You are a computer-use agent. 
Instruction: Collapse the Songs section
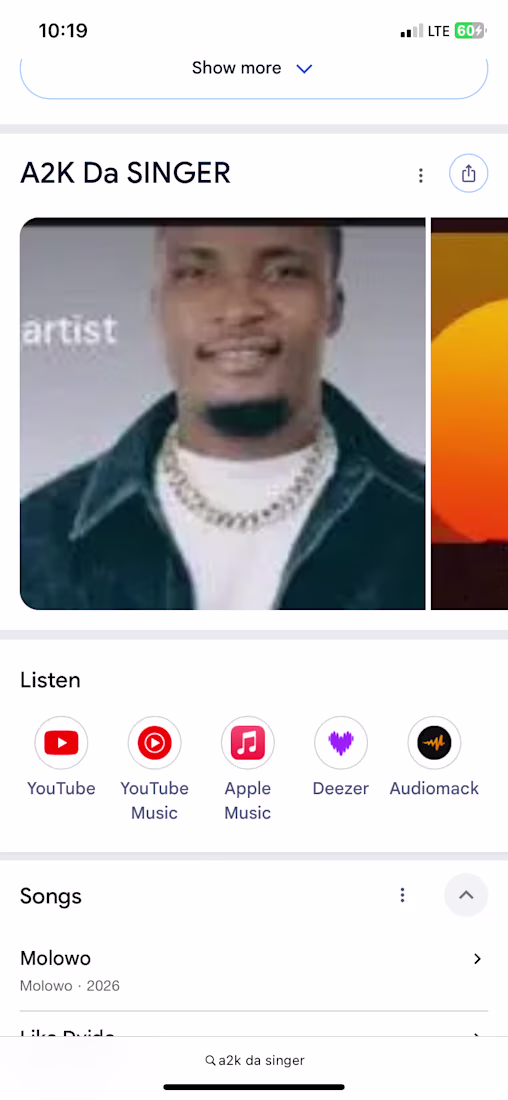pos(466,895)
